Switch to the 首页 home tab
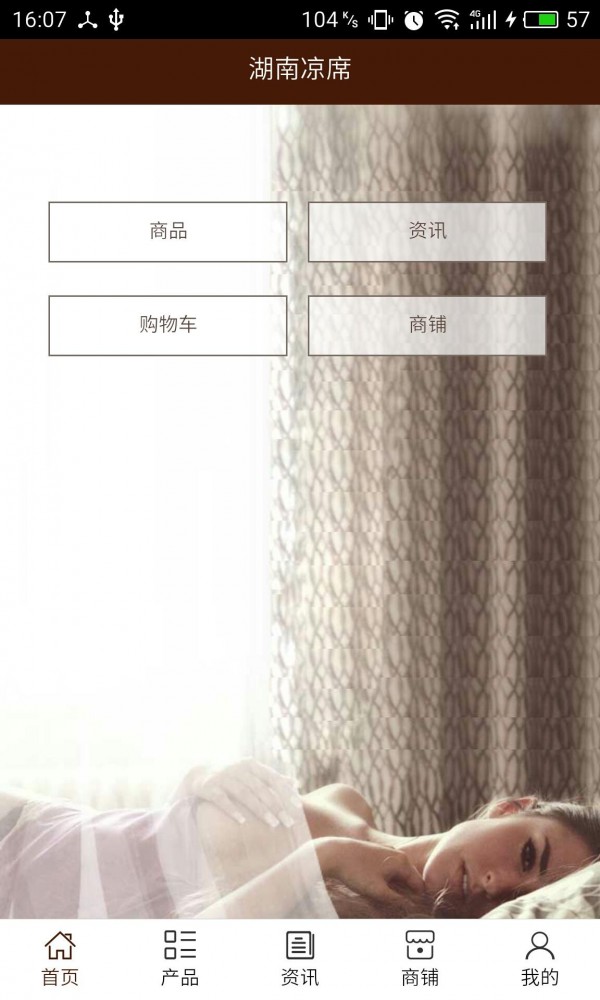 (x=60, y=958)
